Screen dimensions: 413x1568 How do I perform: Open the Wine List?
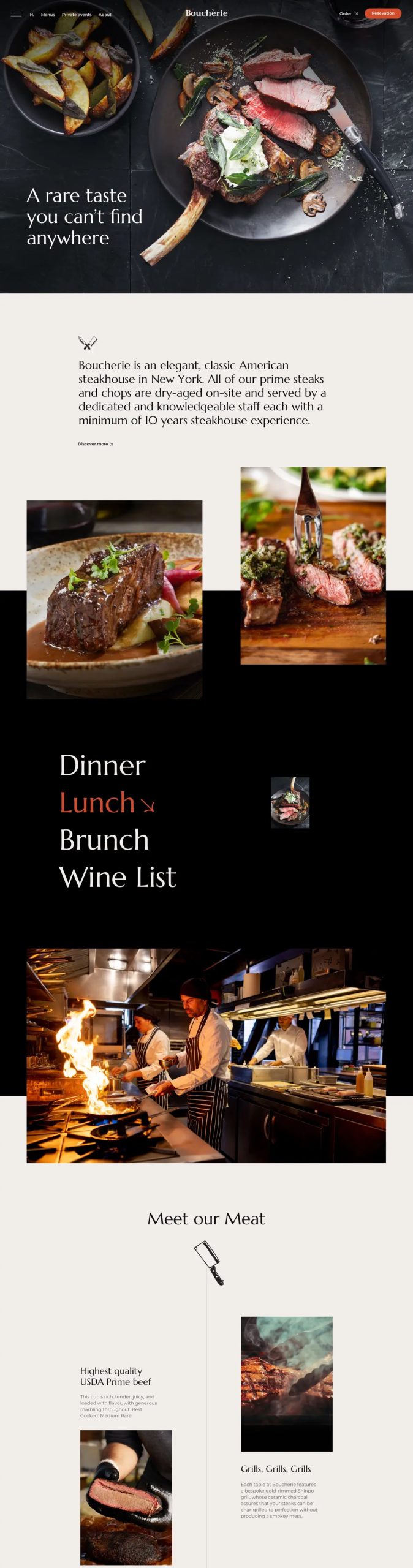118,877
